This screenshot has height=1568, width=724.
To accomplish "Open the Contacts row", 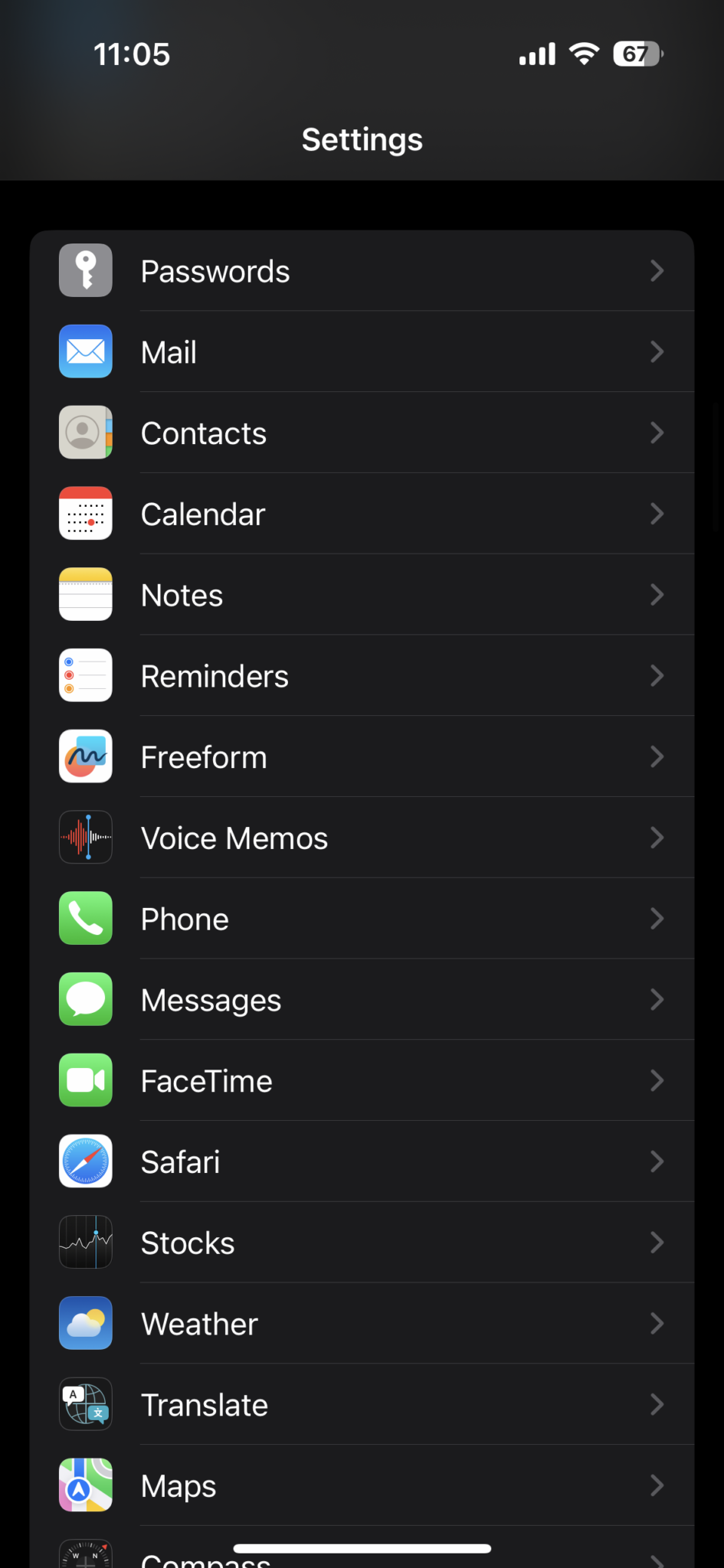I will coord(362,433).
